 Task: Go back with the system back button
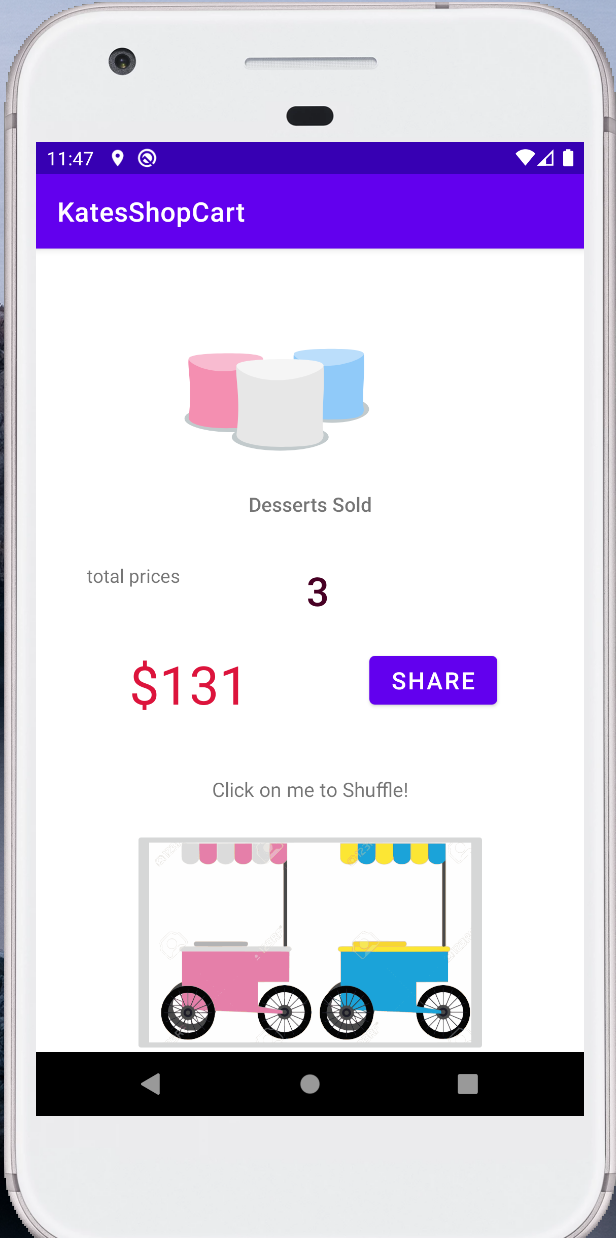pyautogui.click(x=151, y=1083)
